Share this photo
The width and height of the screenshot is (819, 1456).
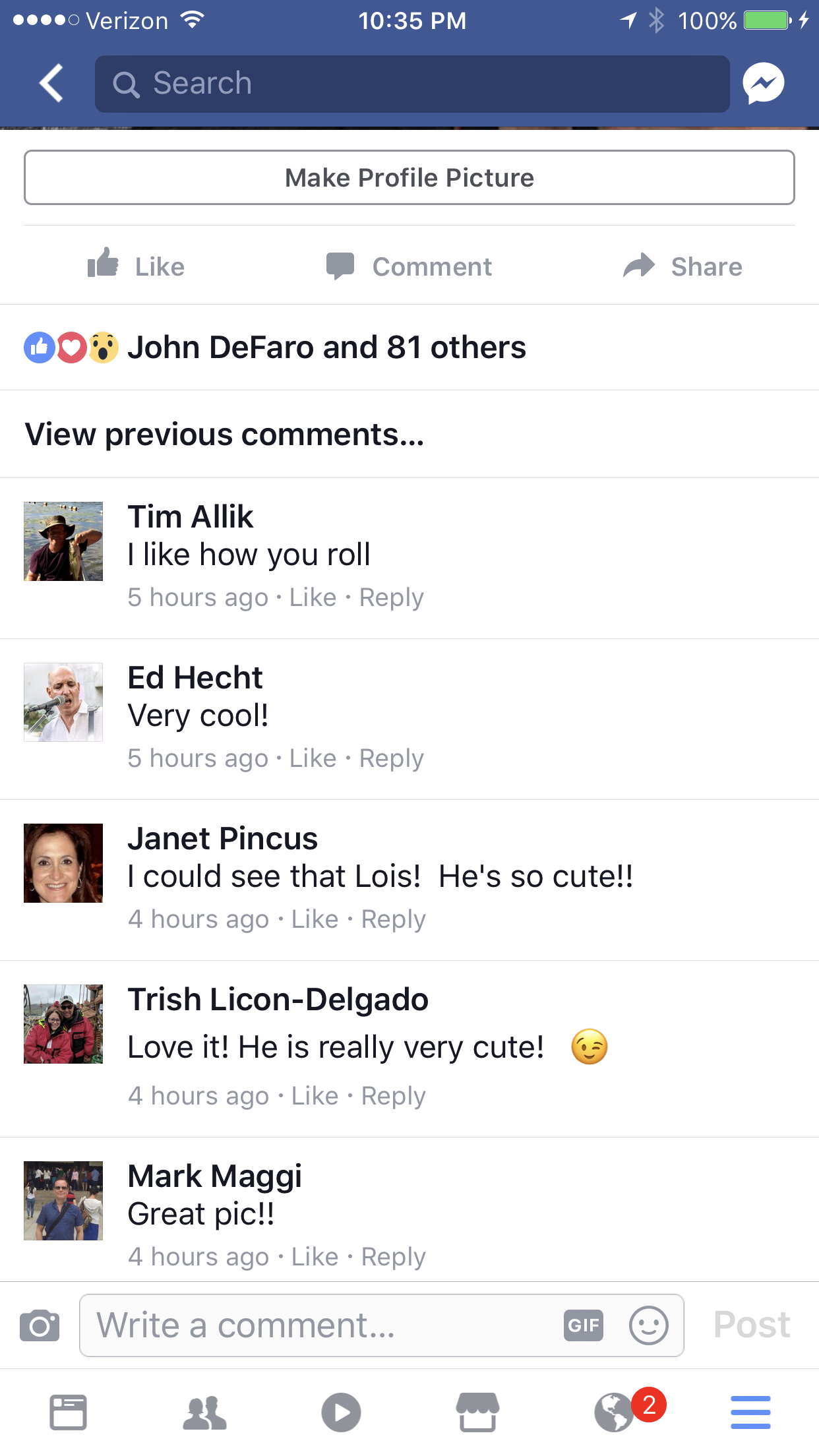tap(683, 266)
